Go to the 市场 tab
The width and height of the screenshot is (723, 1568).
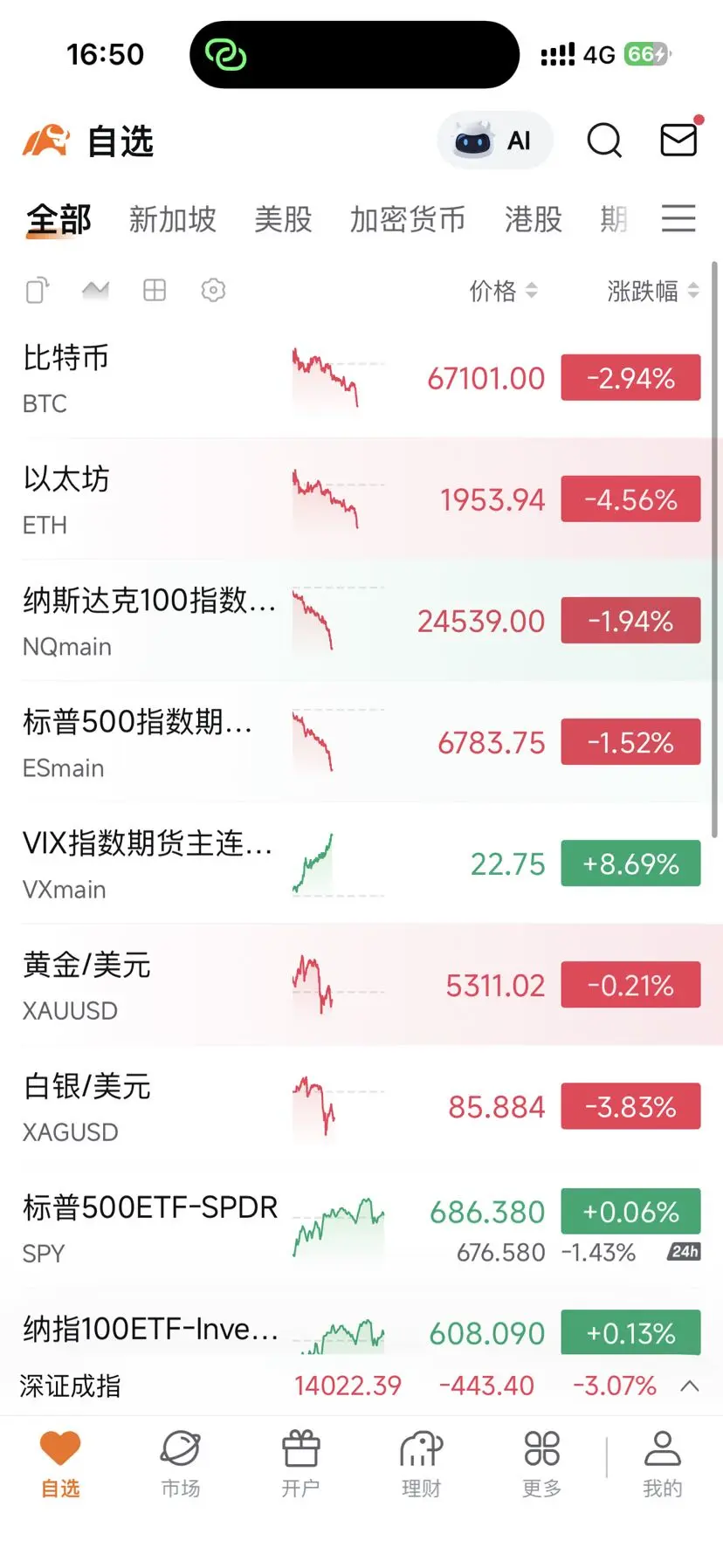pyautogui.click(x=181, y=1464)
